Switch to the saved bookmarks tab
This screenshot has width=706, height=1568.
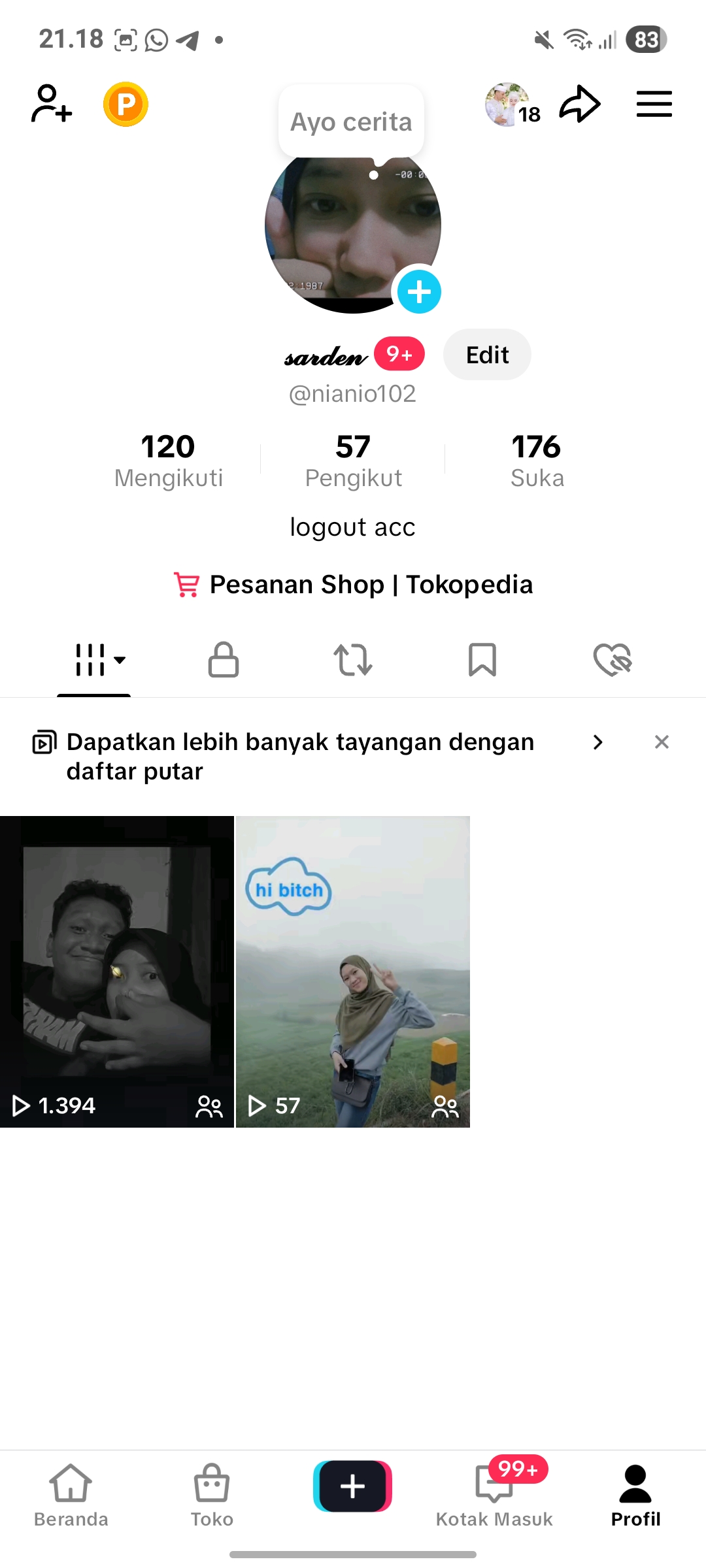click(482, 659)
